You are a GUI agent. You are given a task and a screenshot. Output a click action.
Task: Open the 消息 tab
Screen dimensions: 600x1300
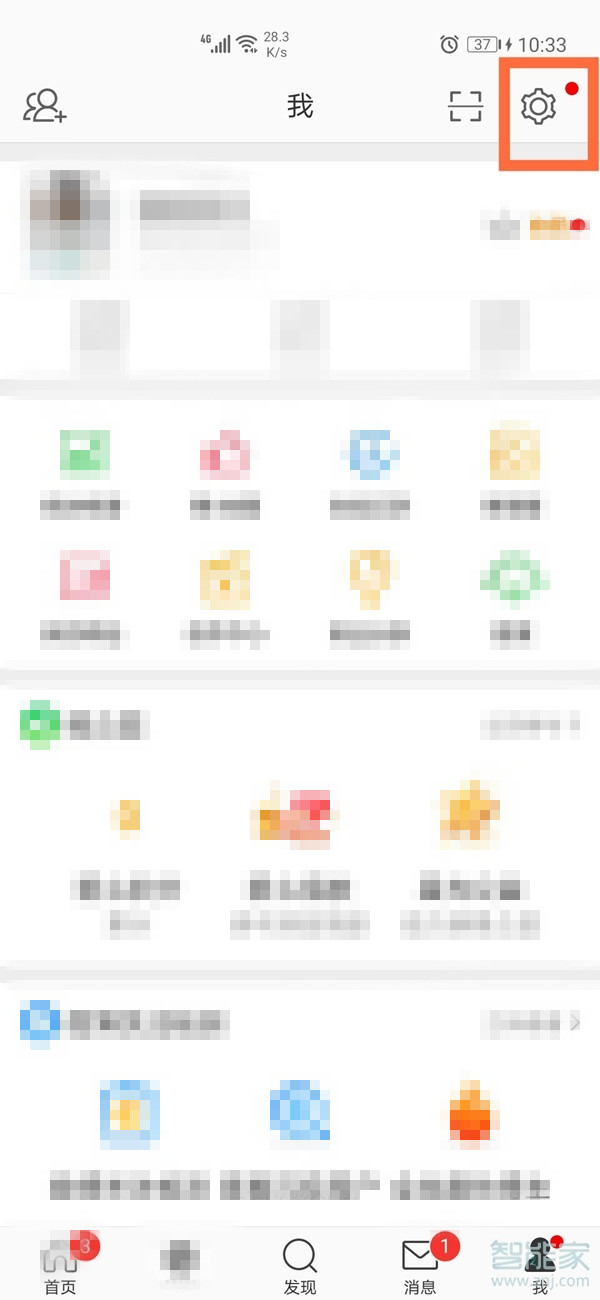(x=420, y=1265)
